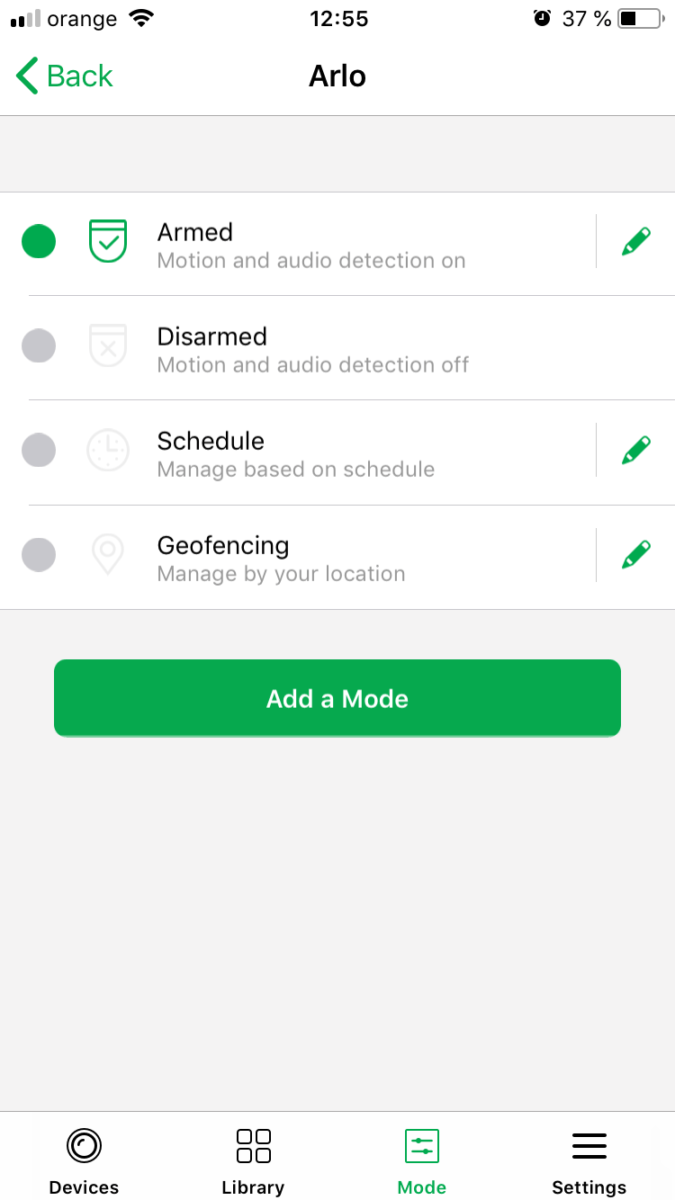Open the Mode tab
The image size is (675, 1200).
pyautogui.click(x=422, y=1160)
